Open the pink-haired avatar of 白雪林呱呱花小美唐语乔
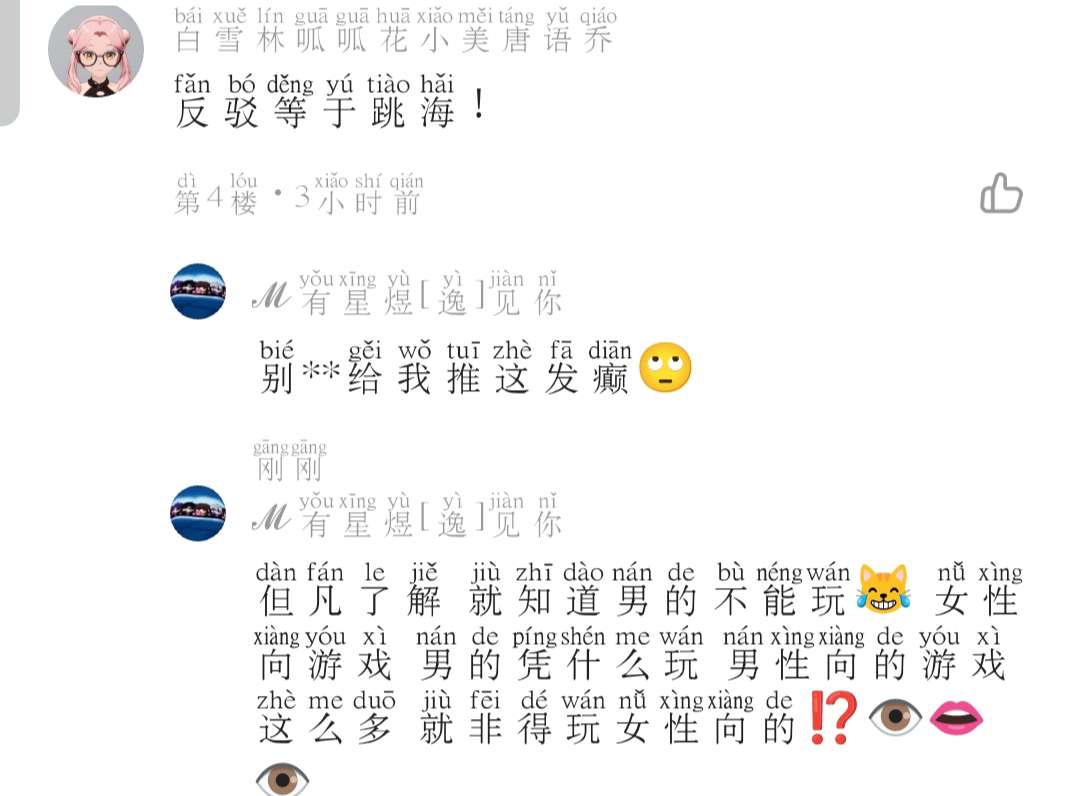This screenshot has height=796, width=1080. (x=96, y=50)
